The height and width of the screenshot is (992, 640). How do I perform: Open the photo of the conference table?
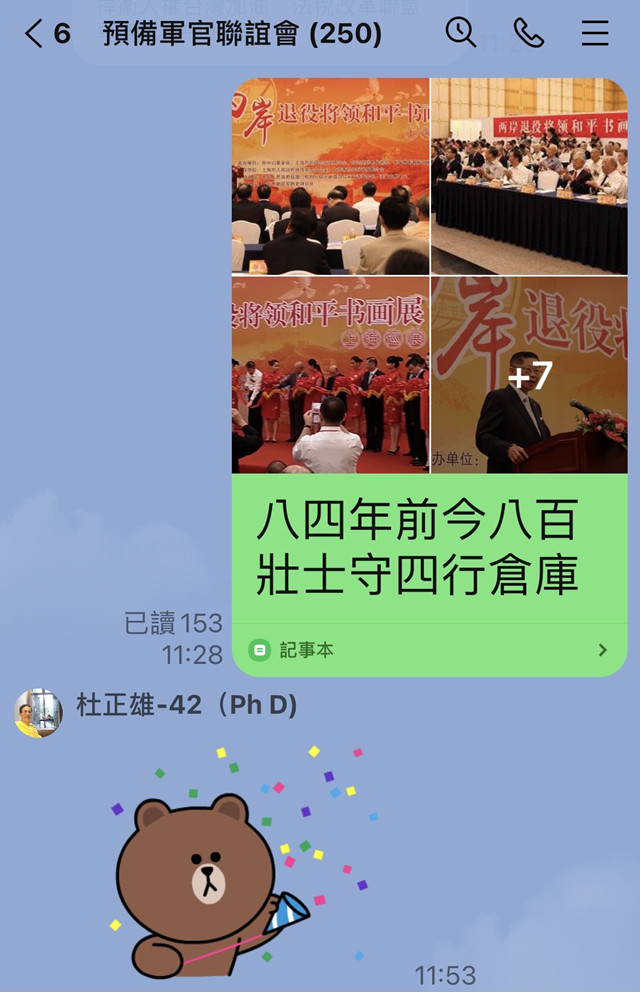click(530, 175)
